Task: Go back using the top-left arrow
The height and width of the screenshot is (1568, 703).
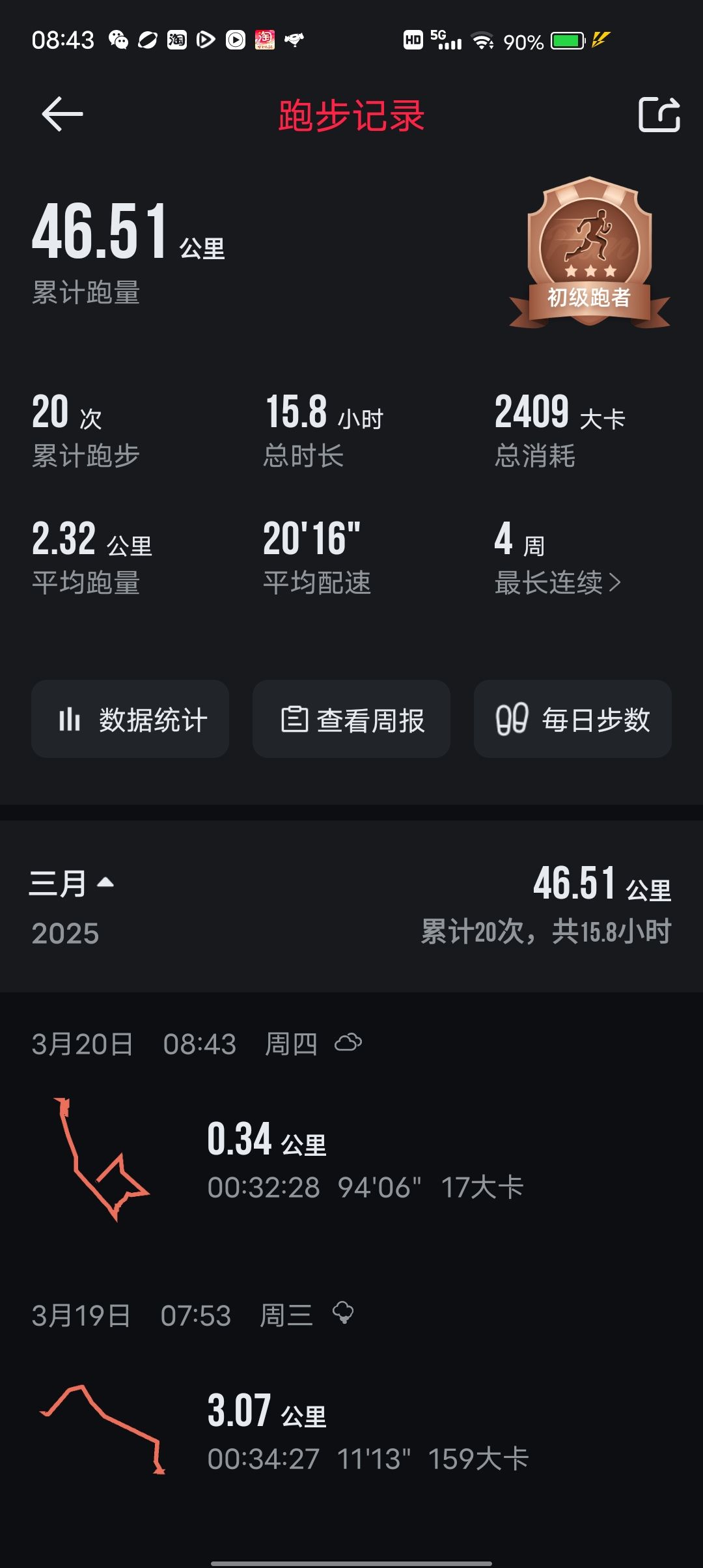Action: coord(62,115)
